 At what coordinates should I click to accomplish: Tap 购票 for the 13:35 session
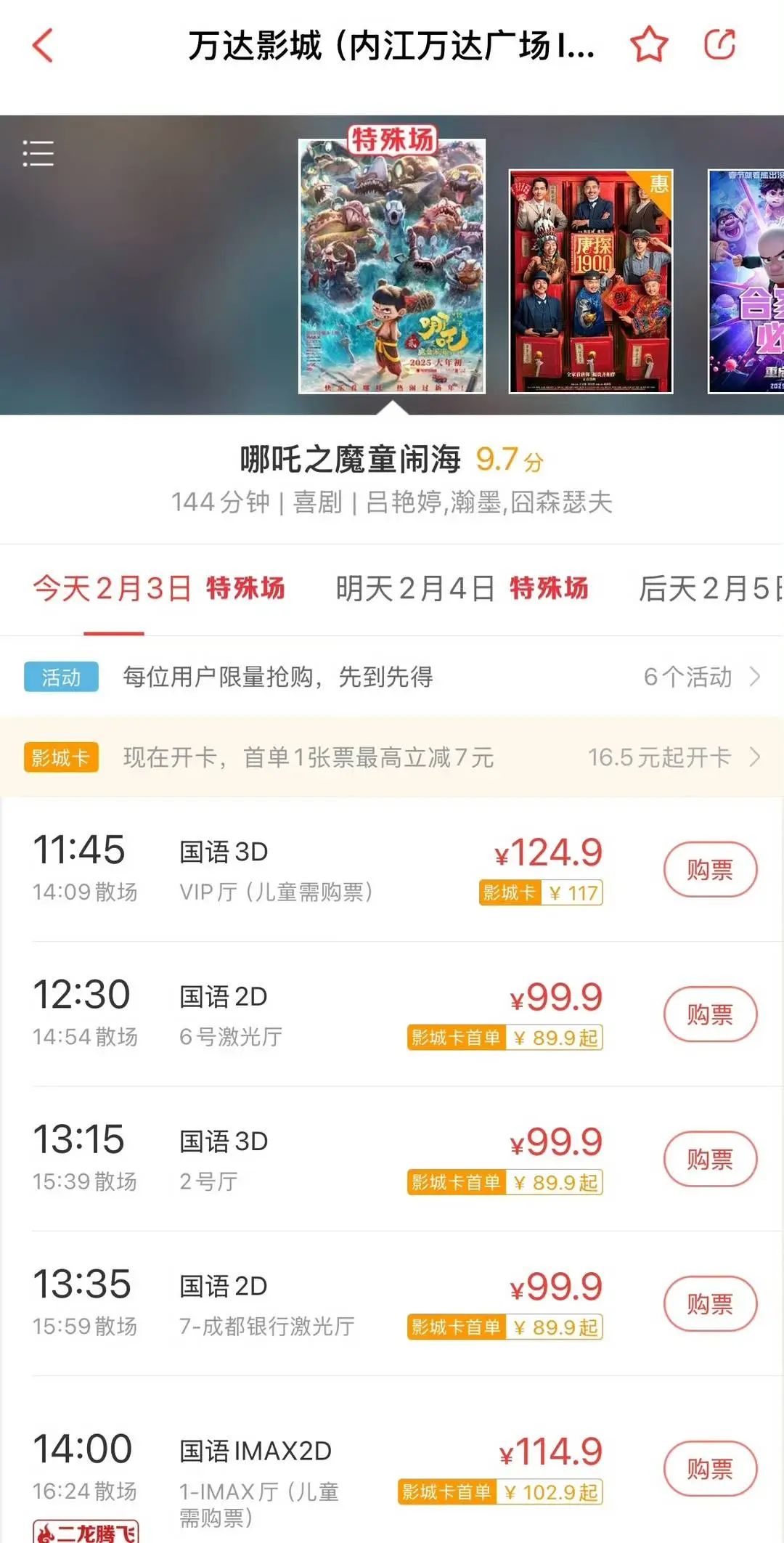tap(710, 1304)
